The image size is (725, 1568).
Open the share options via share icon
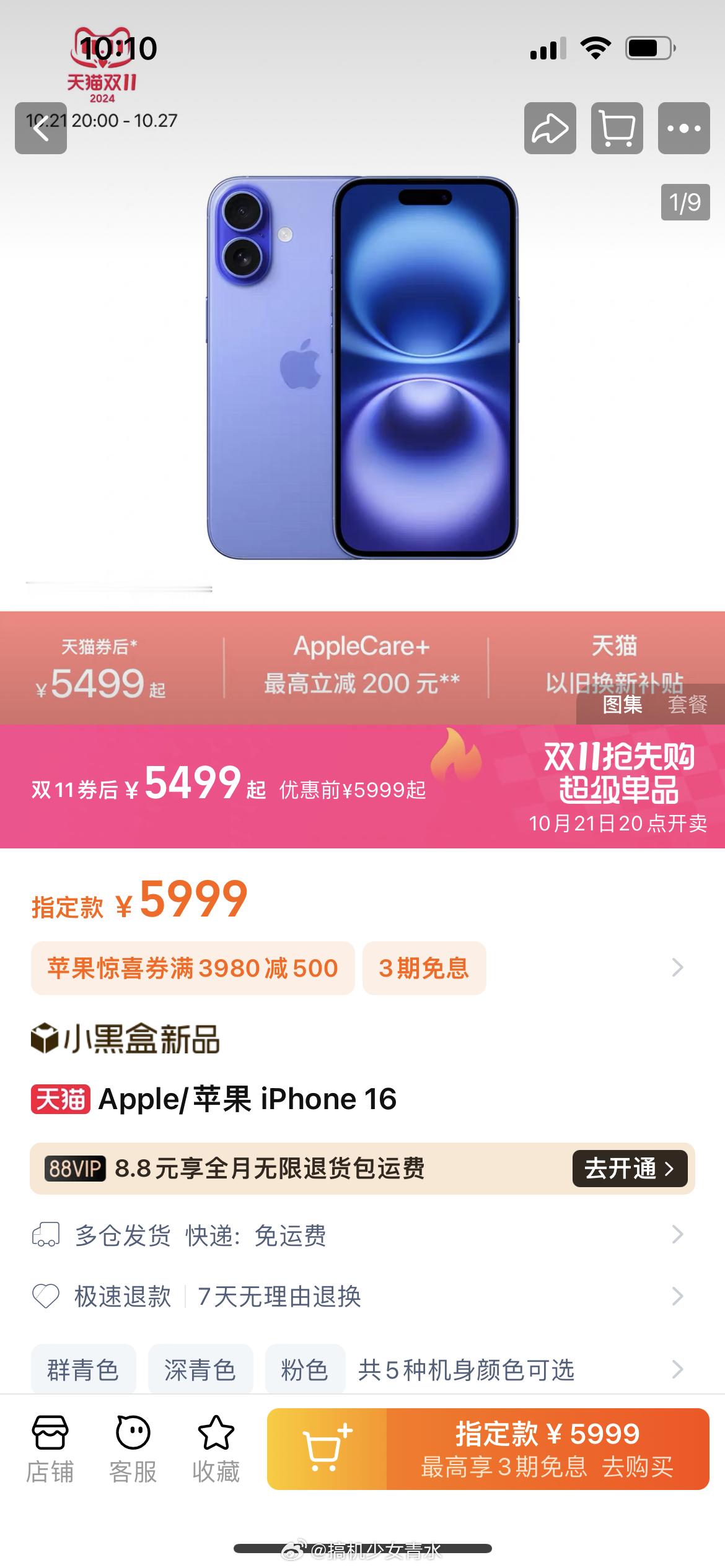(x=550, y=128)
